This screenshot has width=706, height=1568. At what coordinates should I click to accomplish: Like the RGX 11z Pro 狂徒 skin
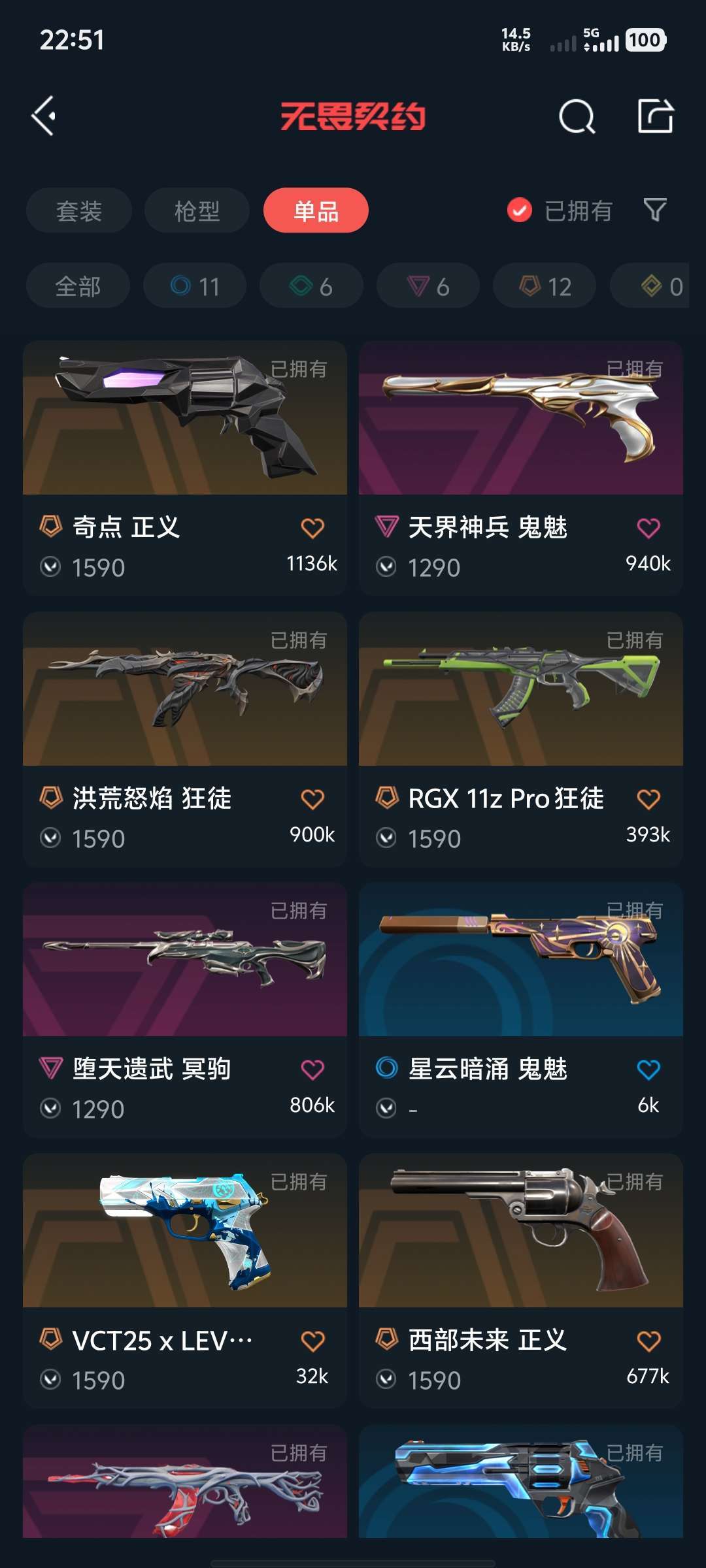point(648,799)
